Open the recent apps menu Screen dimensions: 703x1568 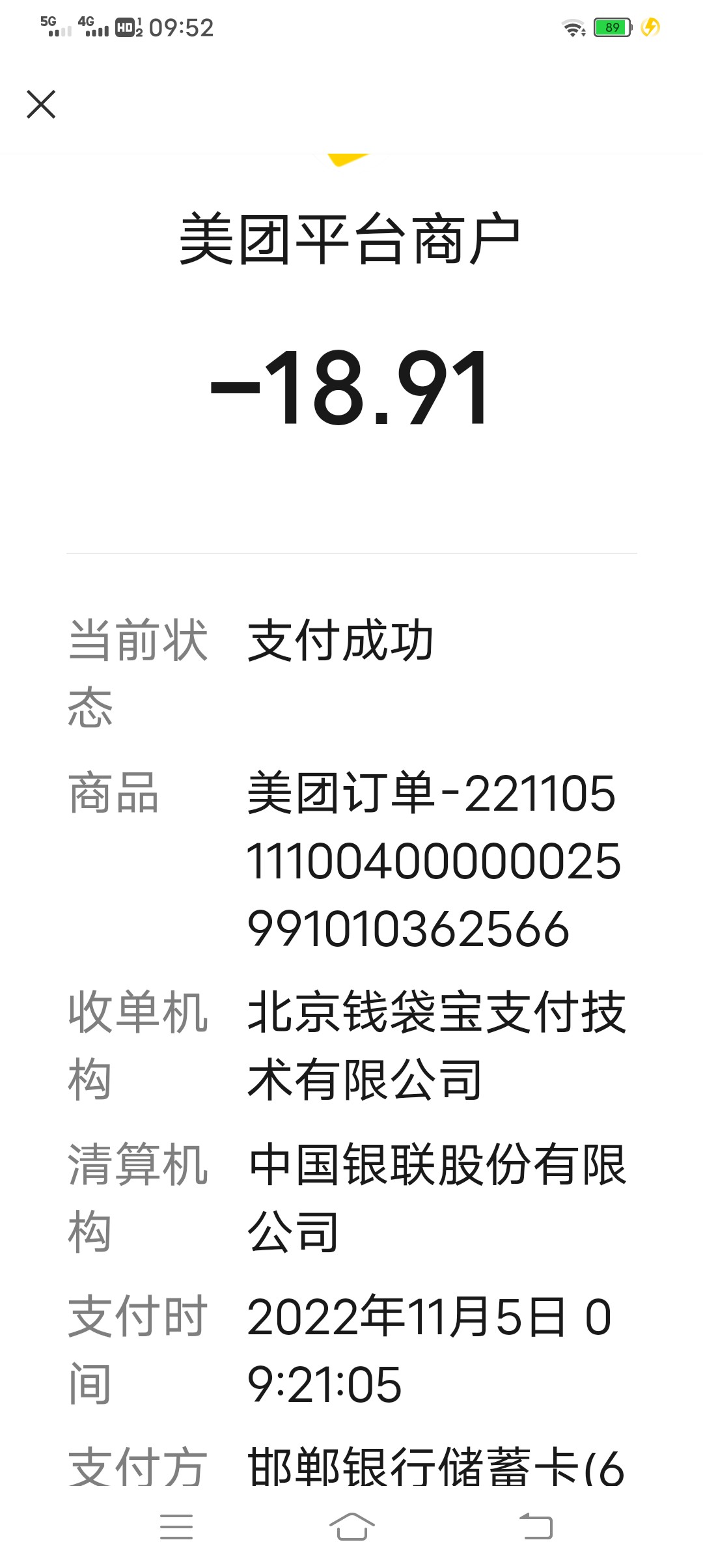coord(176,1527)
